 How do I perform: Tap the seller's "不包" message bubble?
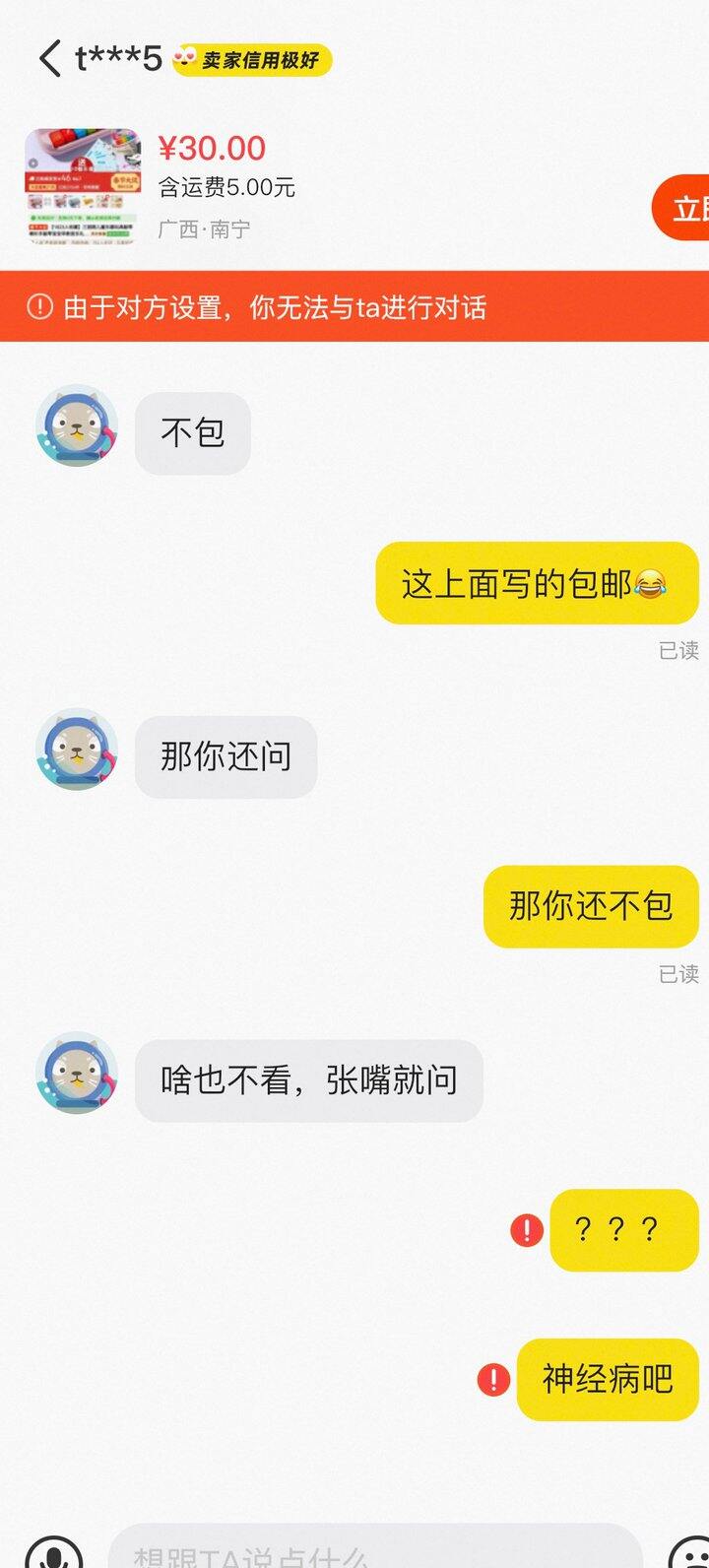tap(192, 431)
